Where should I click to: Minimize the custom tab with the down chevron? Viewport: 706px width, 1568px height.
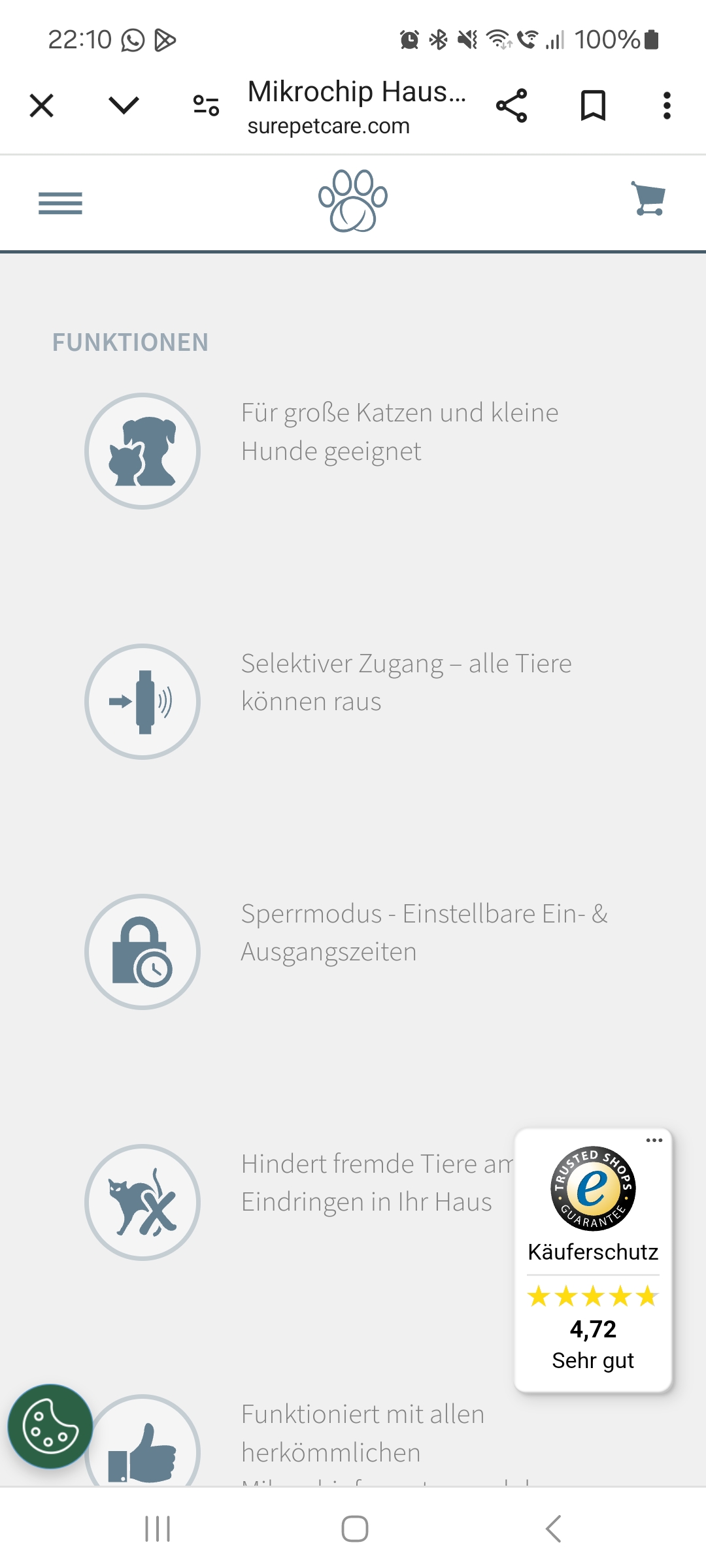(x=124, y=105)
